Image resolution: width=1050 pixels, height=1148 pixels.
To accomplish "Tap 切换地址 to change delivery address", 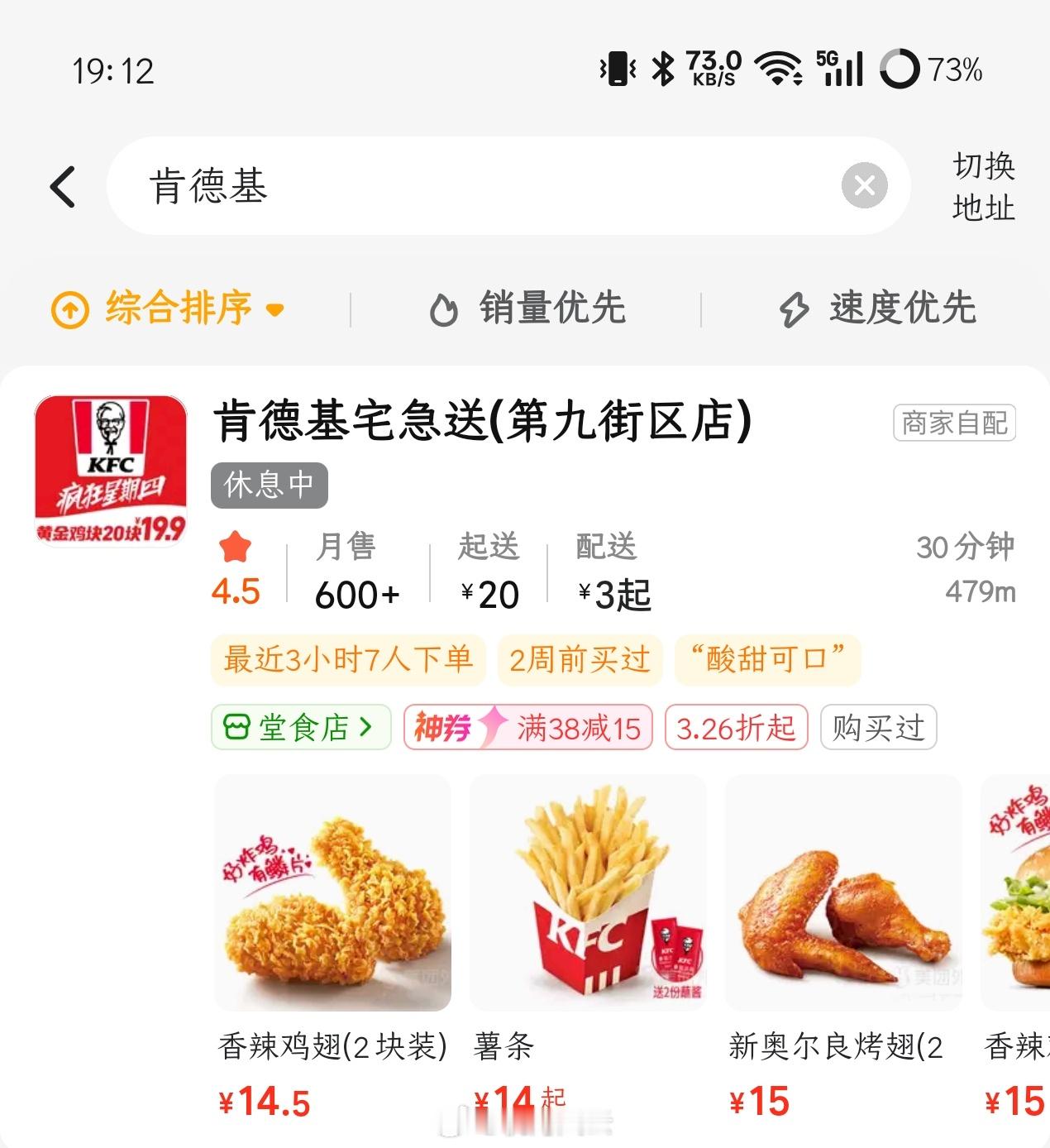I will point(984,187).
